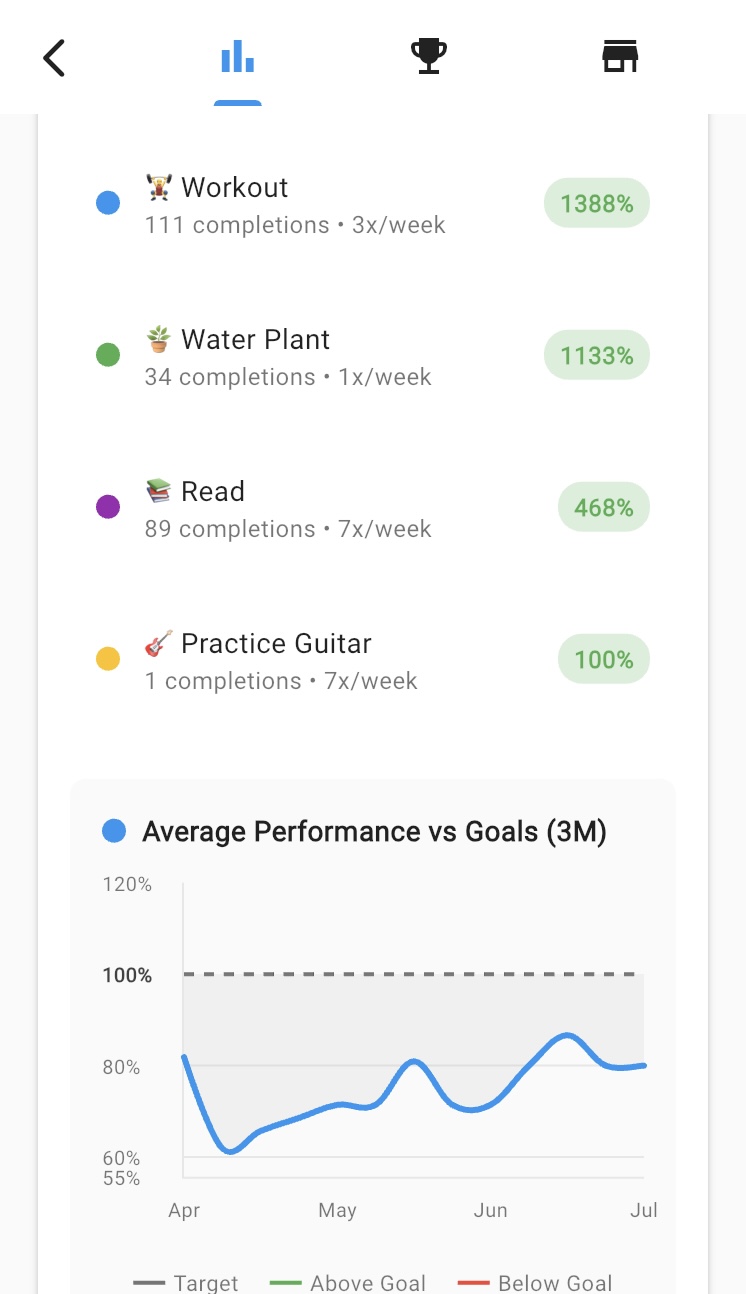746x1294 pixels.
Task: Select the Target legend entry
Action: (186, 1283)
